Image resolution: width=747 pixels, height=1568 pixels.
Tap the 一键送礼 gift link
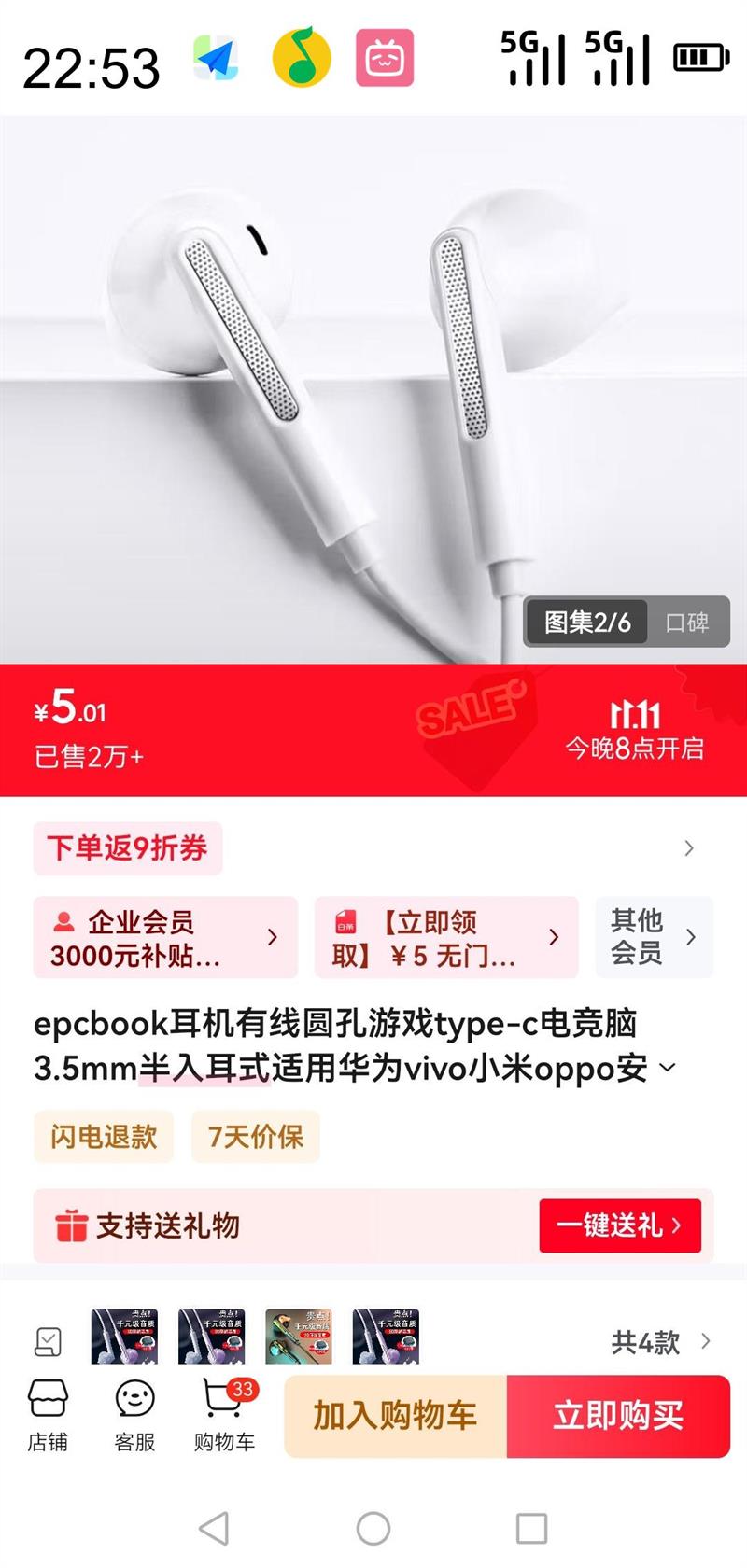(619, 1226)
